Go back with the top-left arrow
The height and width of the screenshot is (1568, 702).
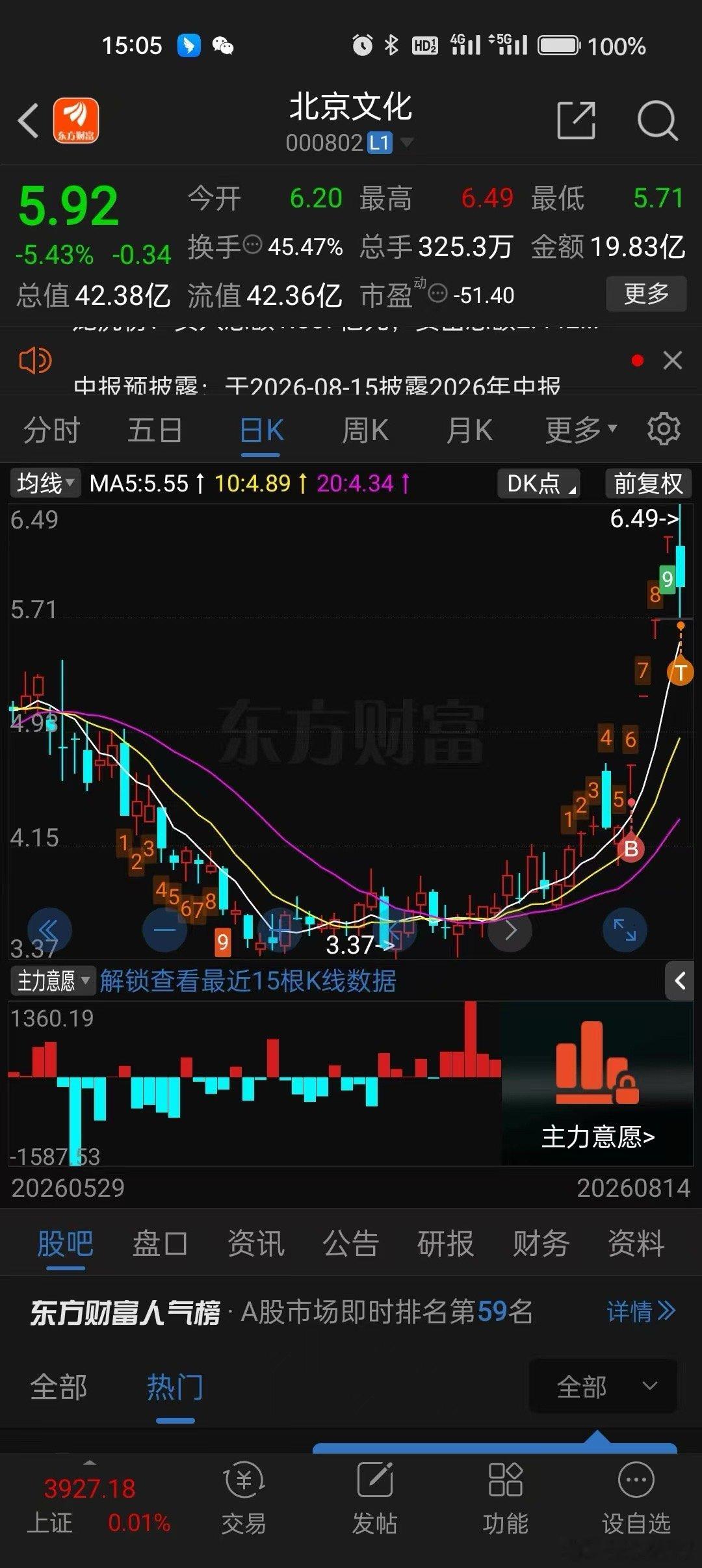pos(29,121)
